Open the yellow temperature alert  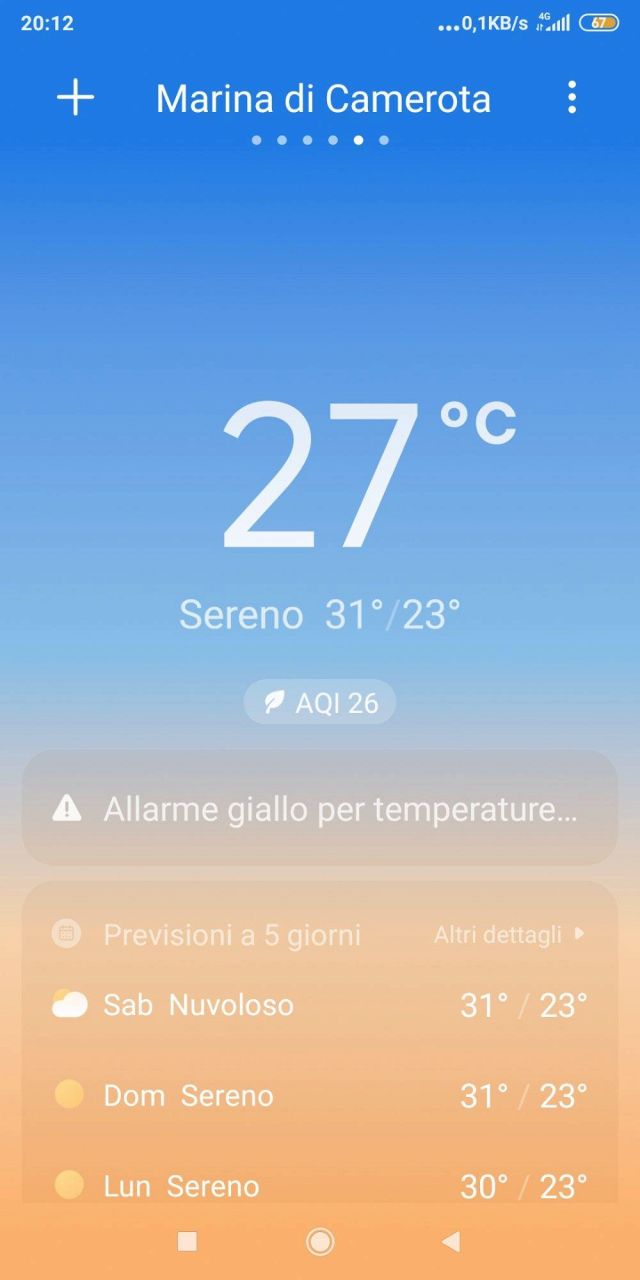(320, 808)
